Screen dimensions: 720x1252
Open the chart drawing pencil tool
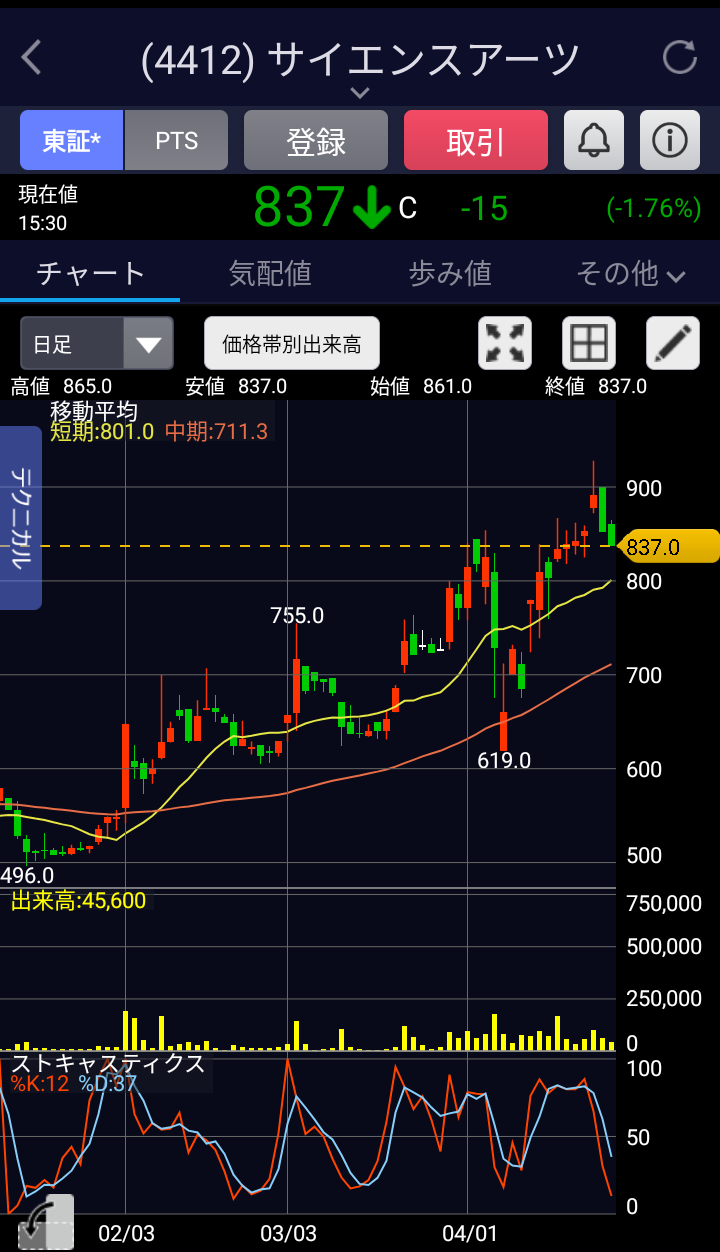point(673,344)
